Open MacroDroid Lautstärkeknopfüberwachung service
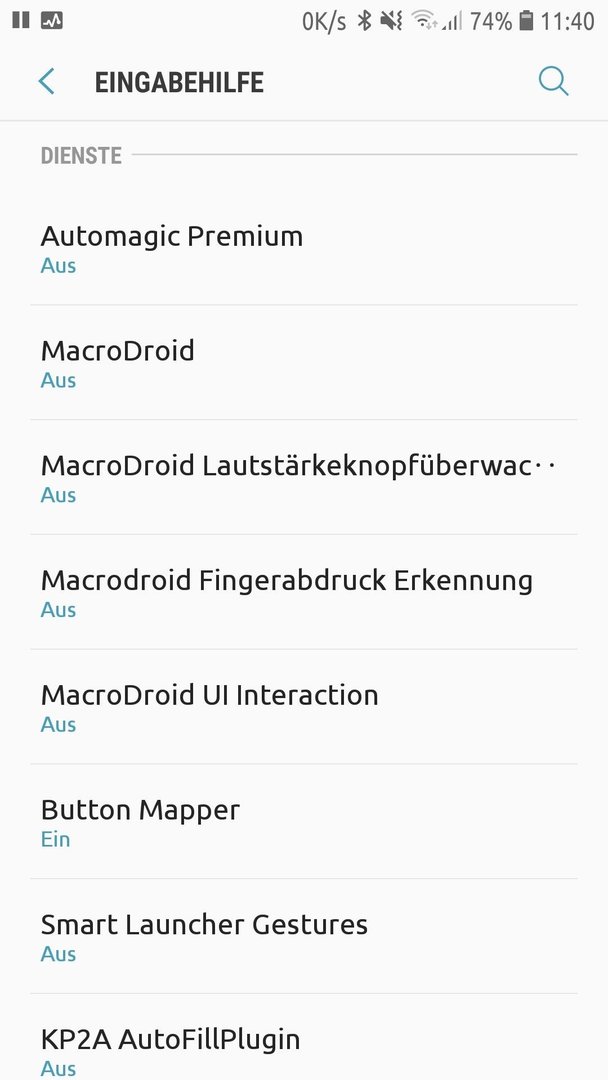This screenshot has width=608, height=1080. coord(304,477)
